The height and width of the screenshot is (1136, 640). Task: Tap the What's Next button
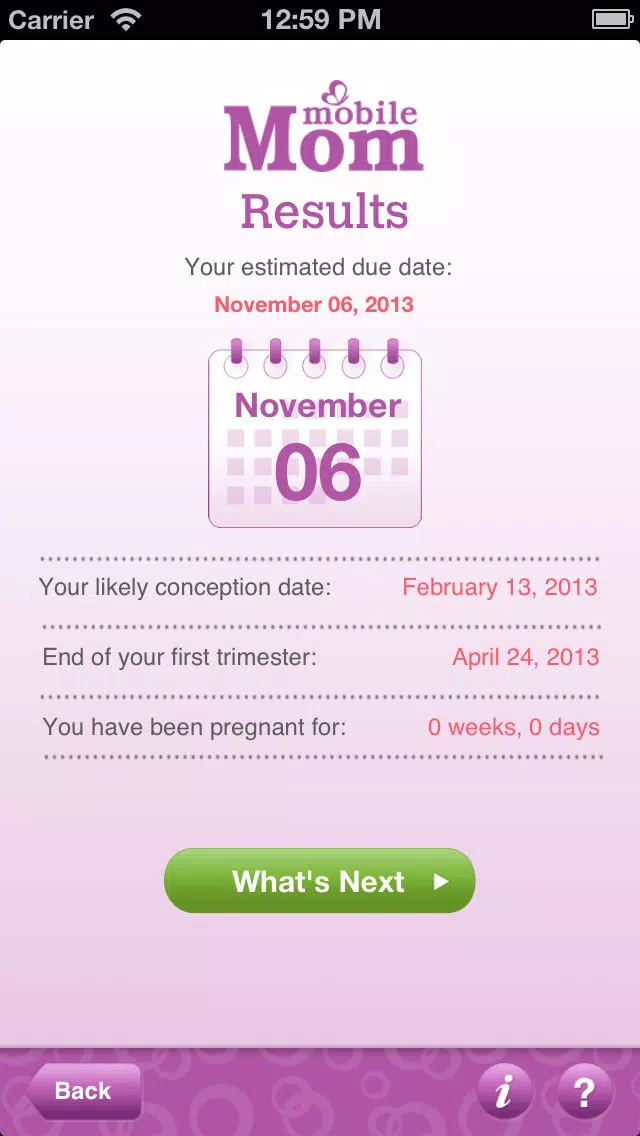click(320, 881)
